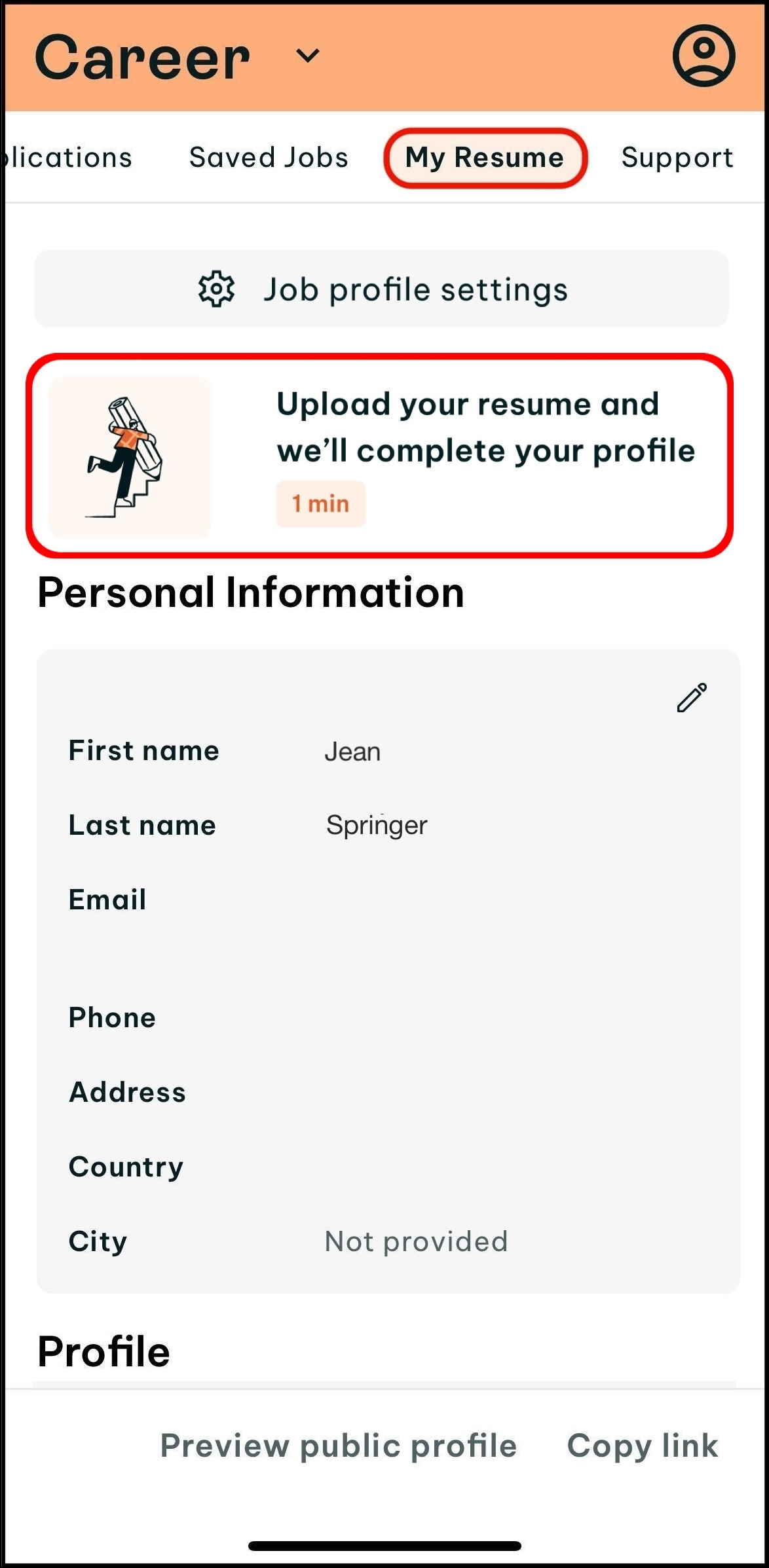
Task: Tap the upload your resume card
Action: [380, 456]
